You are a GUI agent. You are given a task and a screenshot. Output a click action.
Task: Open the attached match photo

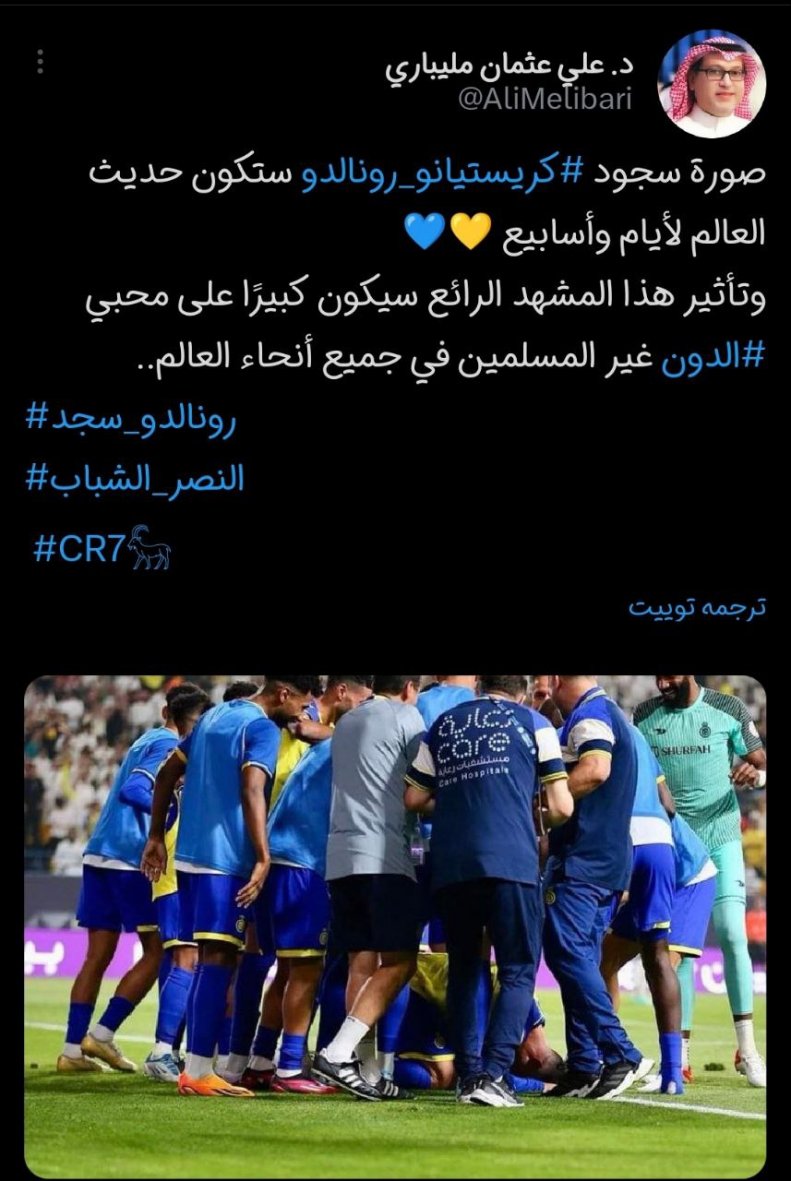pyautogui.click(x=395, y=925)
